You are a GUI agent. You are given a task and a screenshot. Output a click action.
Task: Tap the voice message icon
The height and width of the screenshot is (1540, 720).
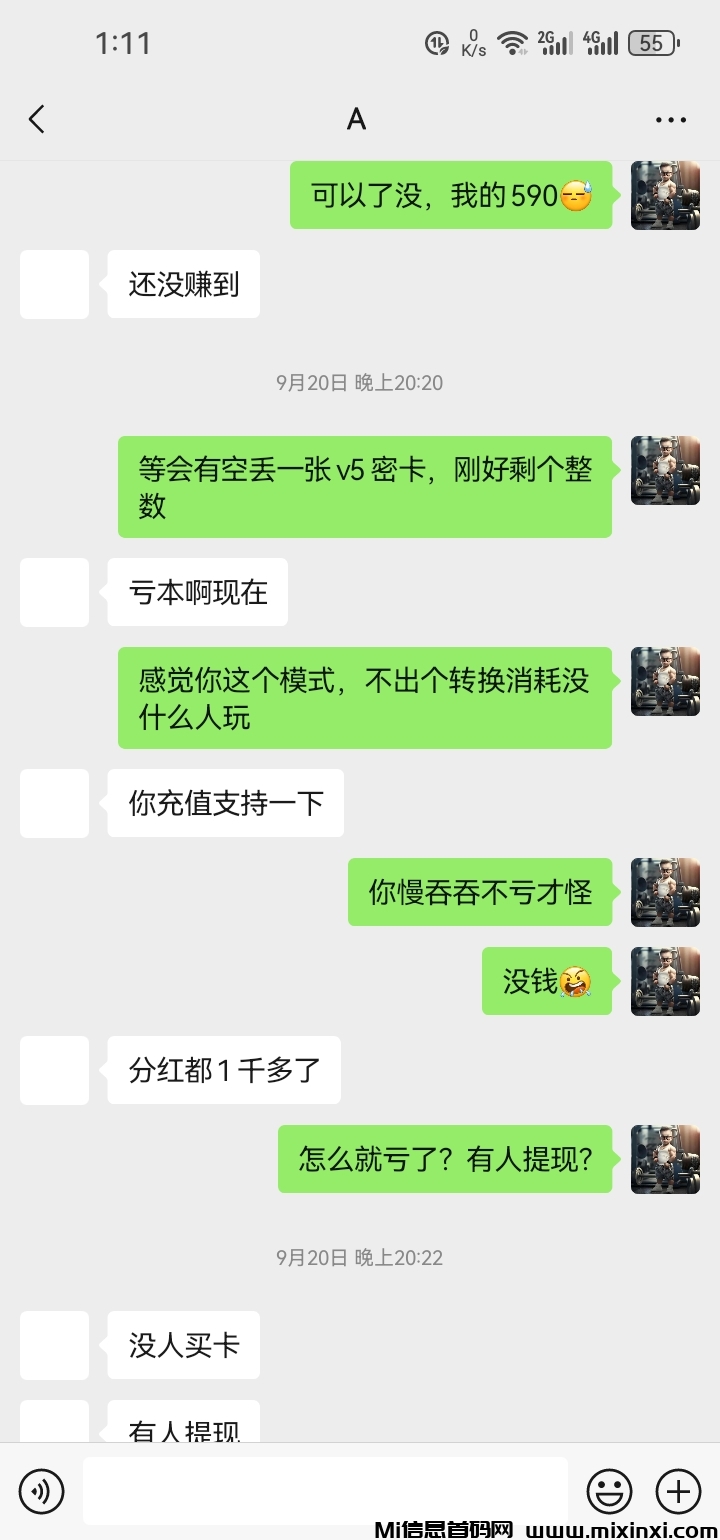tap(41, 1491)
